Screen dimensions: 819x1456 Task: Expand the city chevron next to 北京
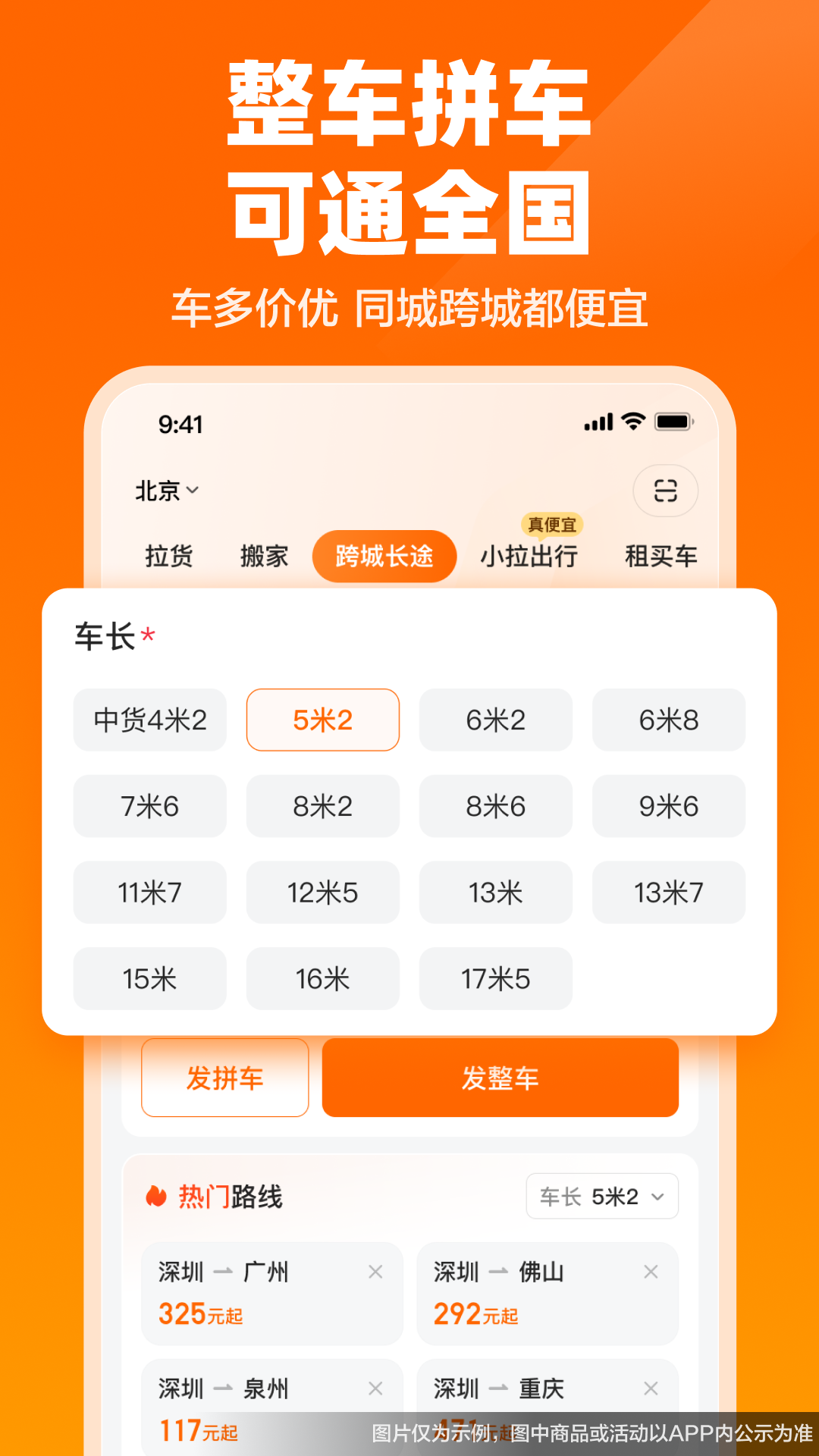(192, 491)
